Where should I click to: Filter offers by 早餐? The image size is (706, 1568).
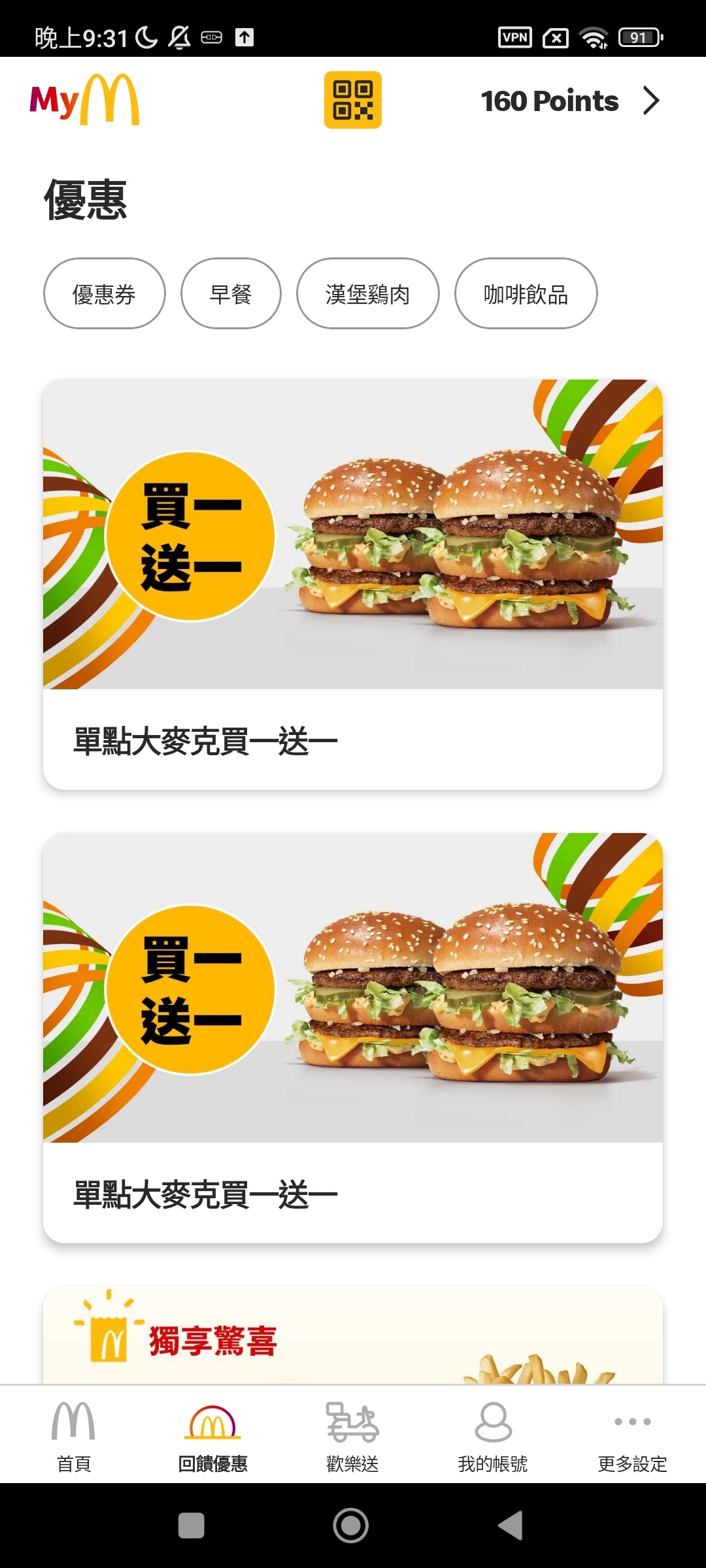[x=231, y=294]
